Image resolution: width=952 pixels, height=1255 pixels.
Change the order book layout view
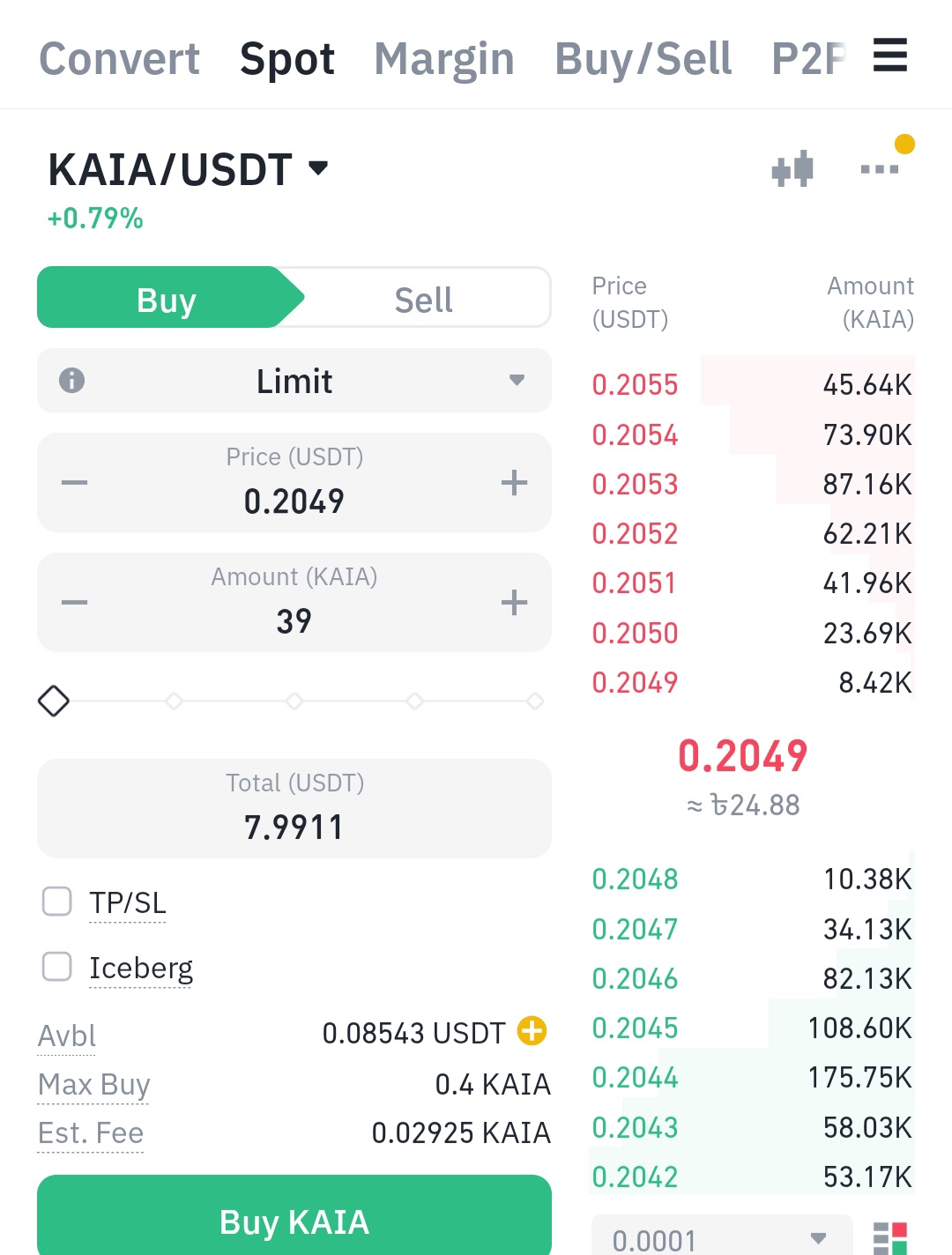click(x=889, y=1238)
